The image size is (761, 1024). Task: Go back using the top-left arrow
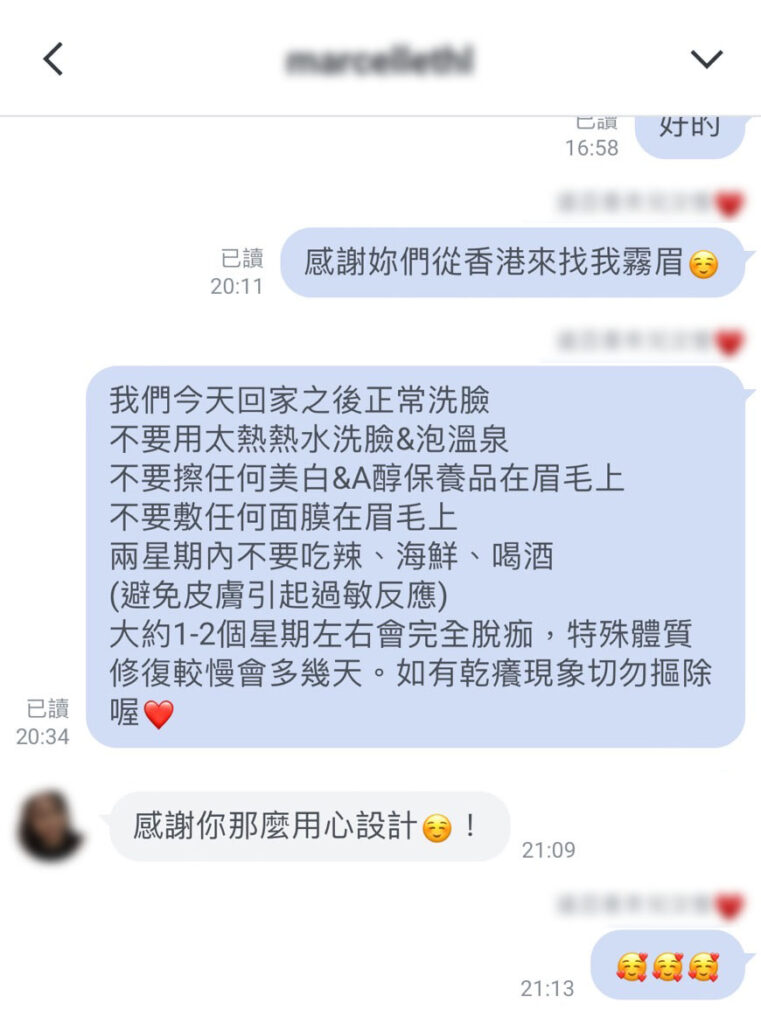[53, 59]
